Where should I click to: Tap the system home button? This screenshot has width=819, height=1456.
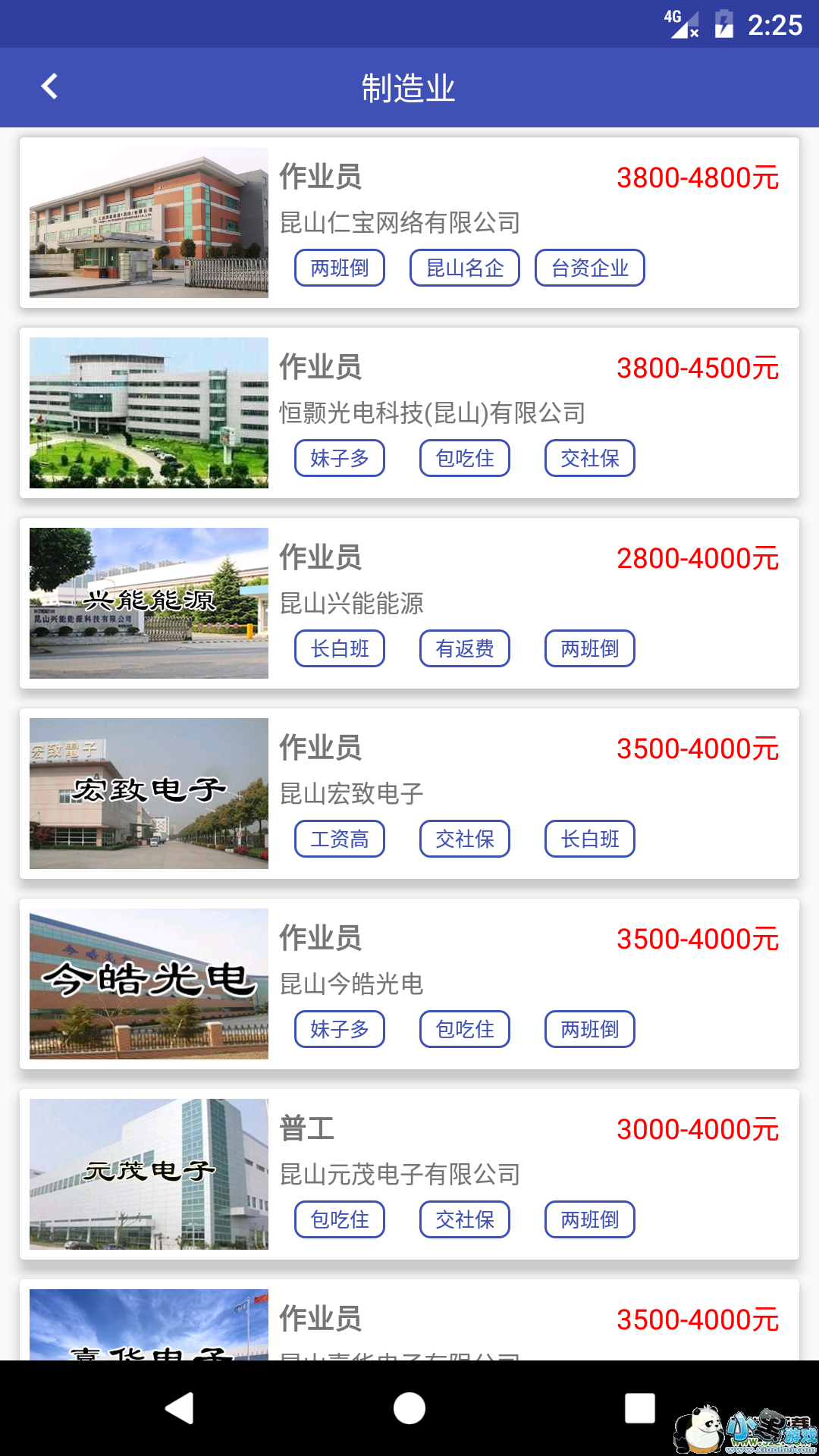(409, 1408)
